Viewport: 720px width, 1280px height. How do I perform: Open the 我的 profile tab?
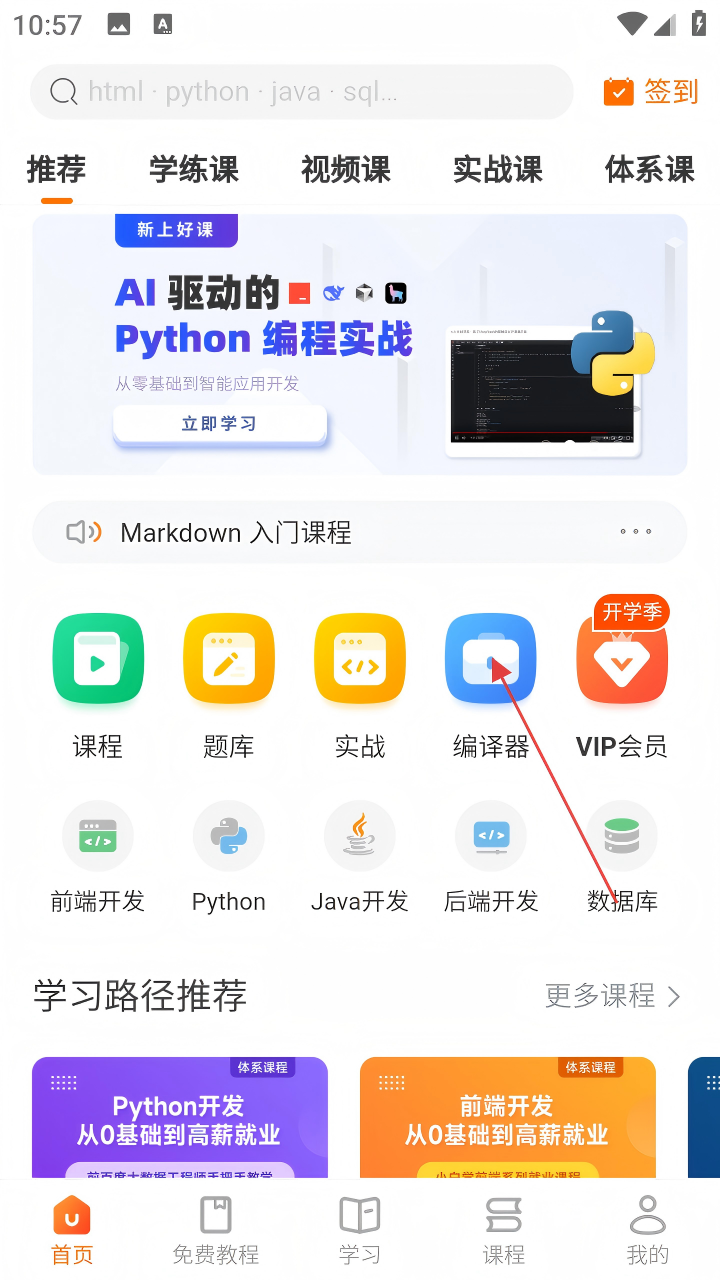tap(647, 1230)
